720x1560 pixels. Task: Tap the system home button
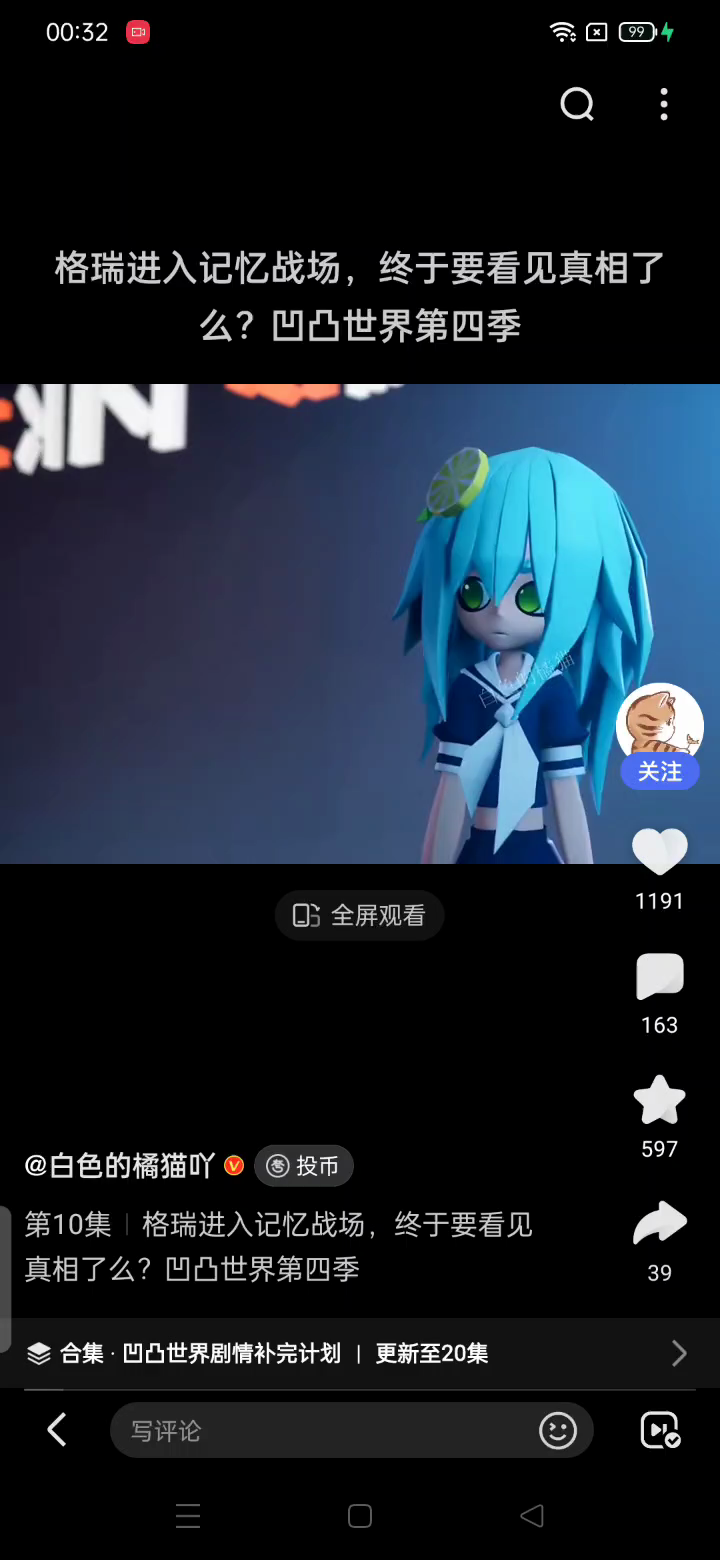tap(360, 1516)
